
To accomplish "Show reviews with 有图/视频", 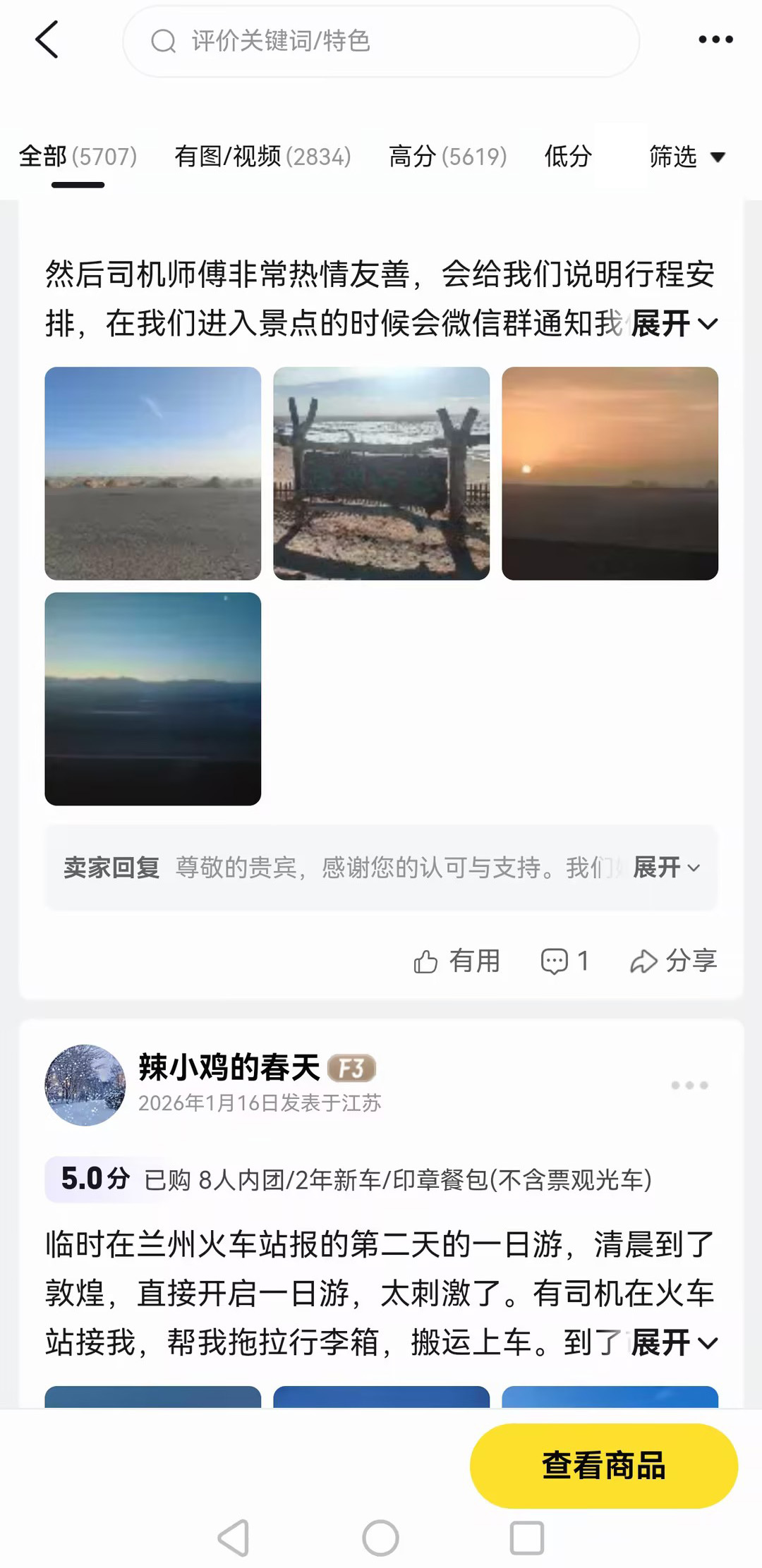I will click(x=262, y=157).
